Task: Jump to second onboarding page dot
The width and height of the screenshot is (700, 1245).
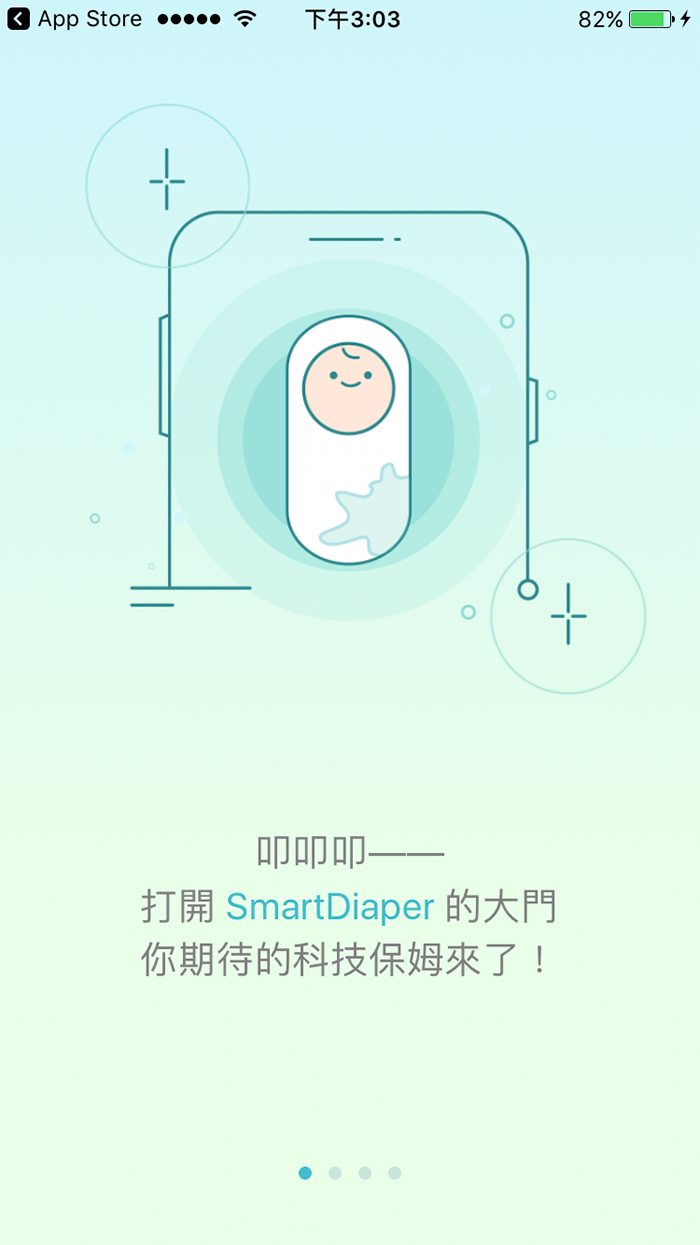Action: [x=335, y=1173]
